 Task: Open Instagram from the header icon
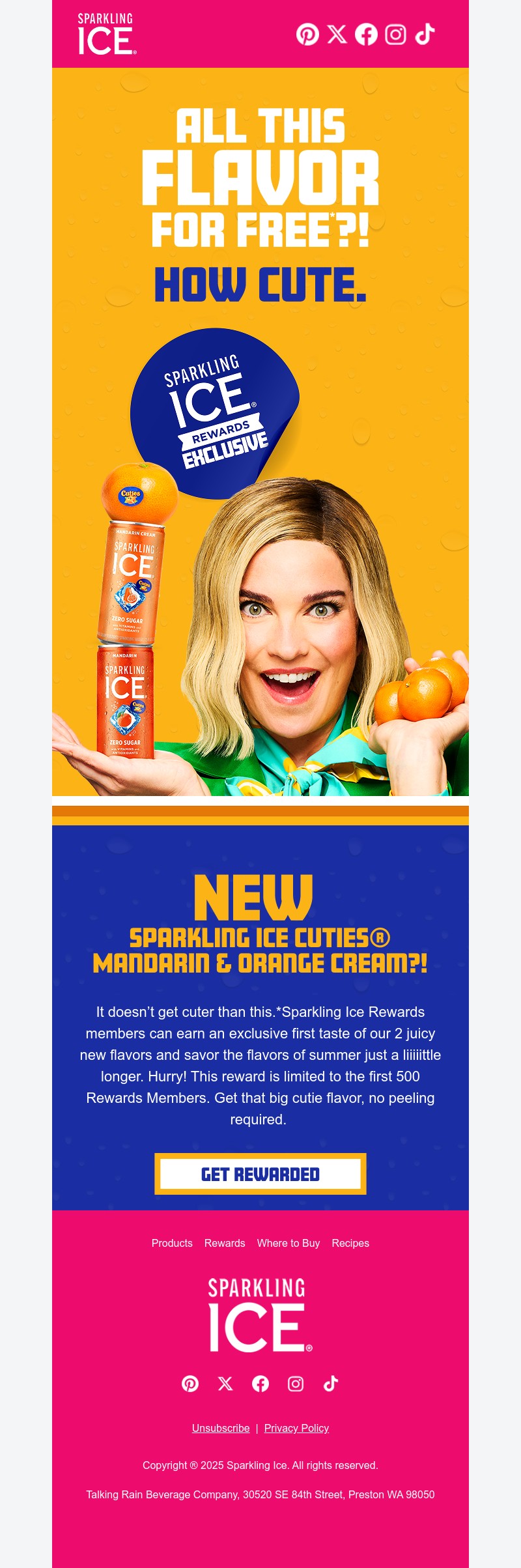coord(395,34)
